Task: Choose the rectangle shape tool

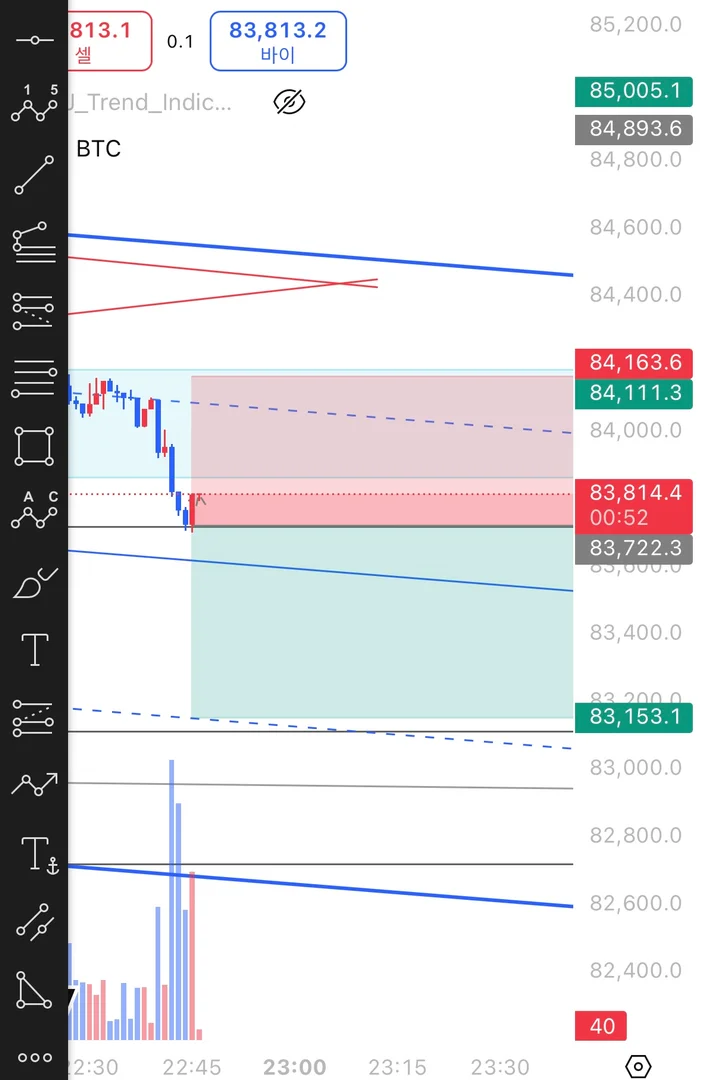Action: (x=35, y=446)
